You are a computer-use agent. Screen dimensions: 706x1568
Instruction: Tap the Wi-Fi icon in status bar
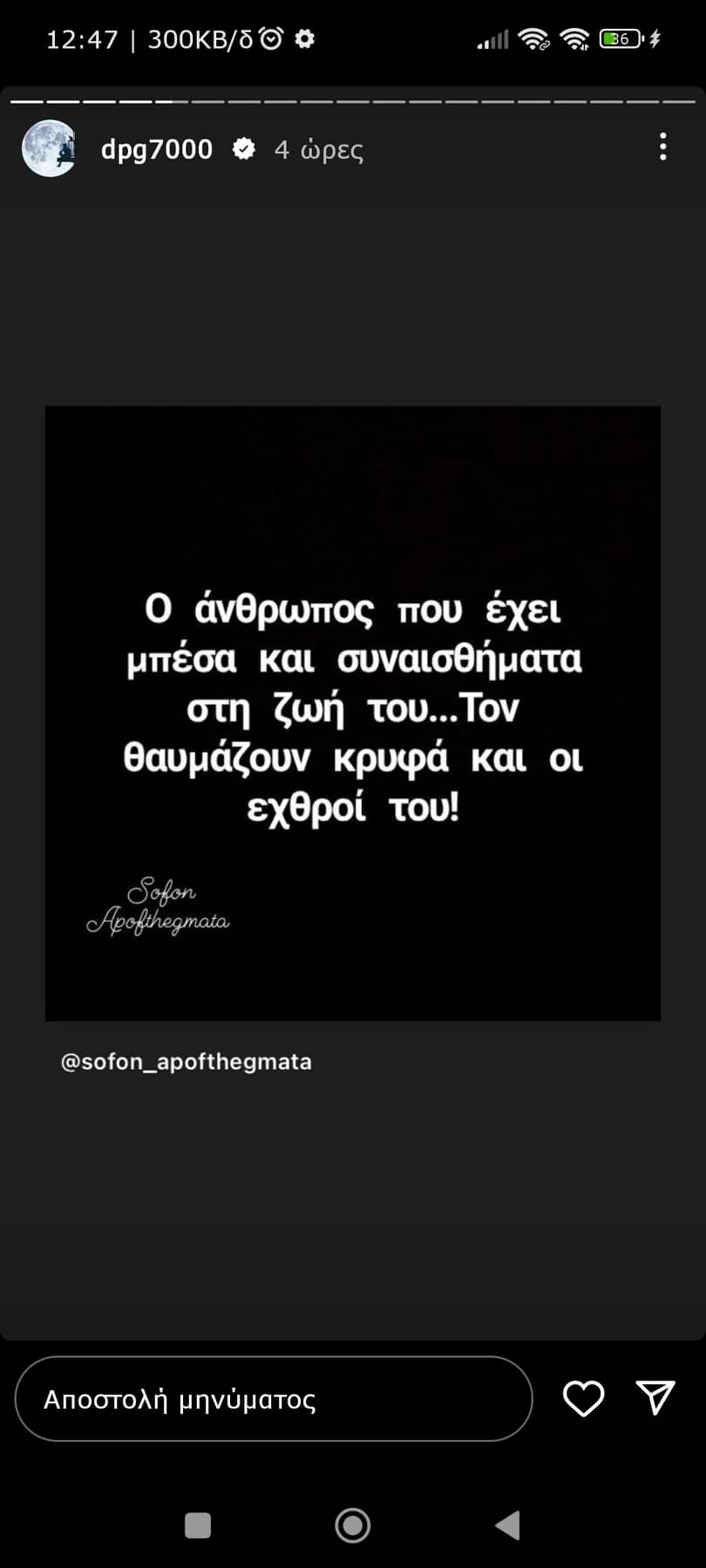click(534, 38)
